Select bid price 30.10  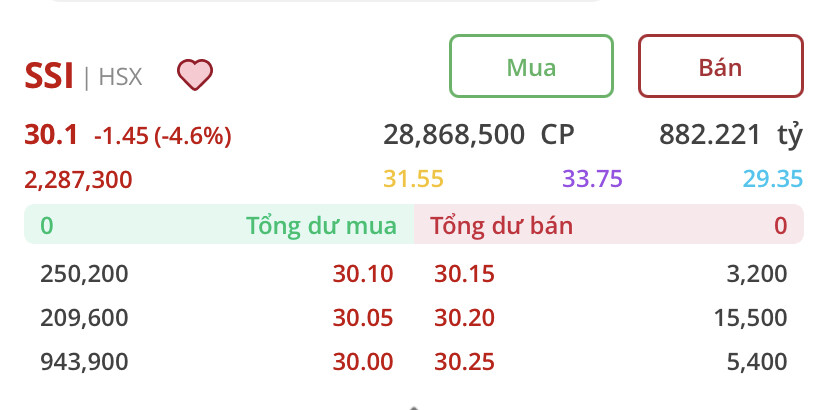362,274
